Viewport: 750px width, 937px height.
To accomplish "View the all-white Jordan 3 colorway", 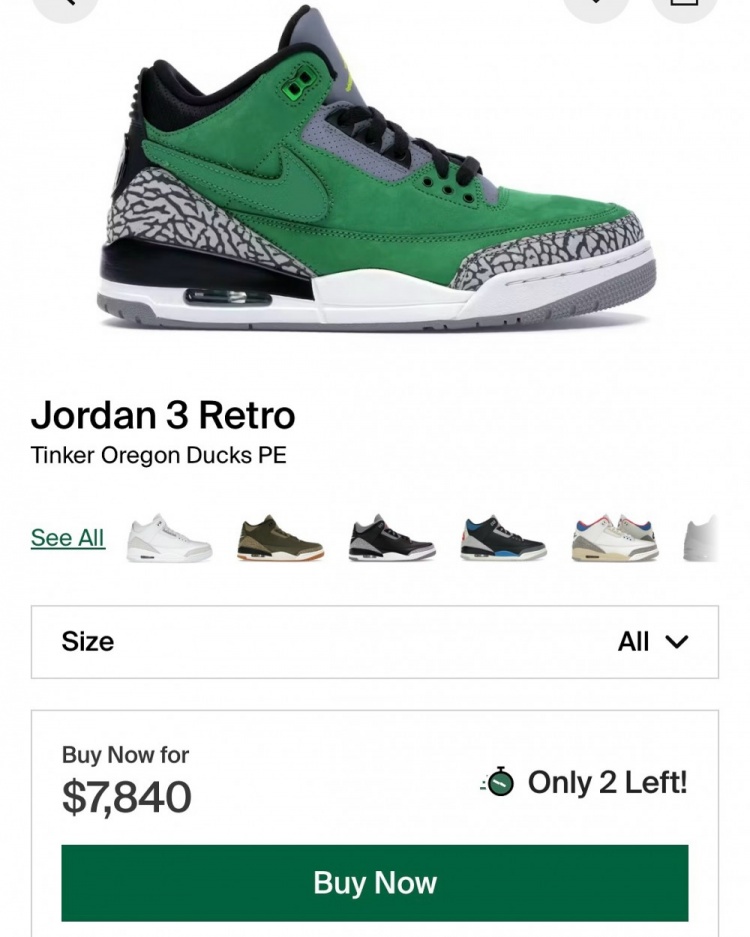I will click(x=169, y=539).
